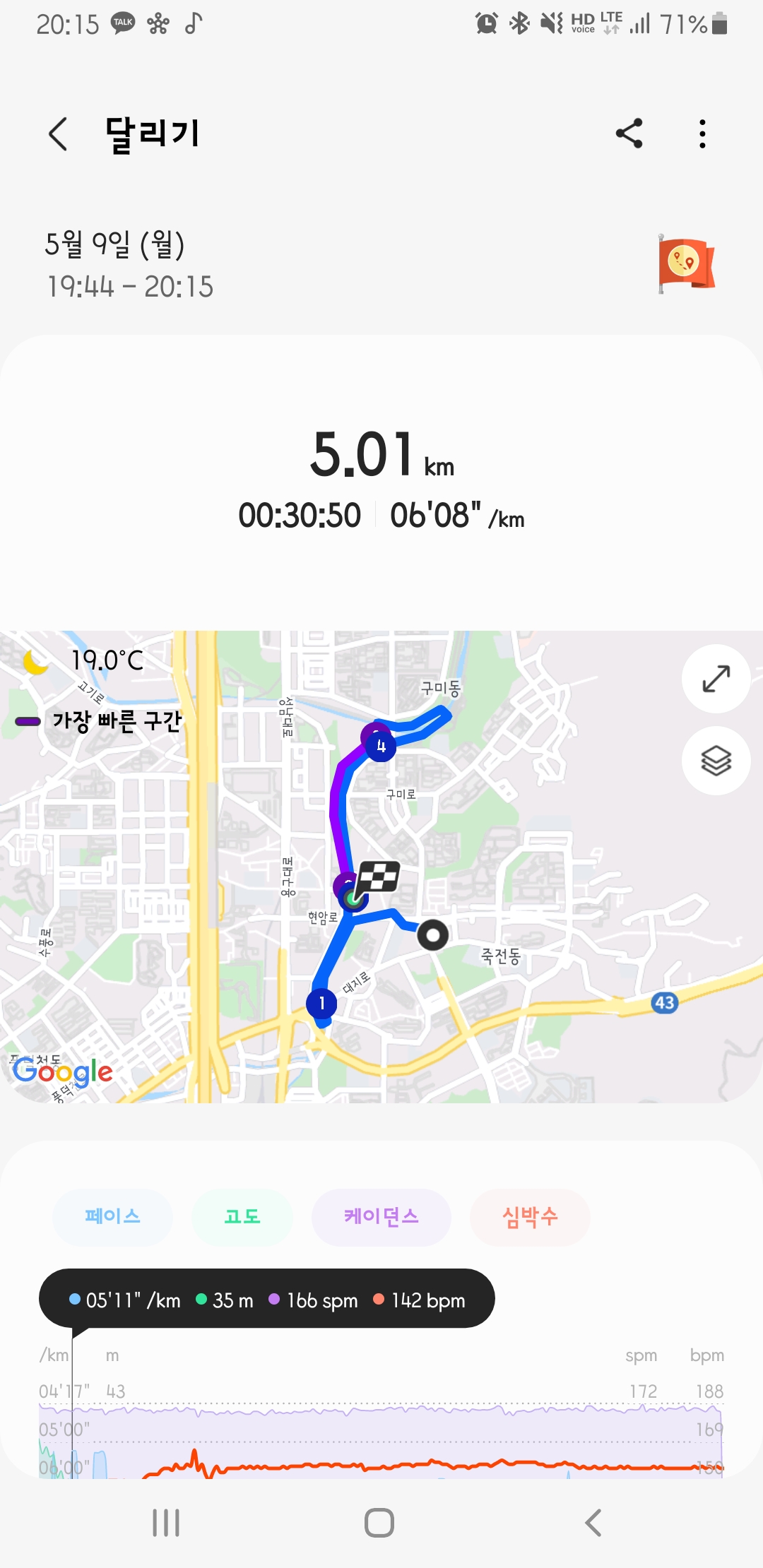This screenshot has width=763, height=1568.
Task: Open the more options menu
Action: (x=702, y=133)
